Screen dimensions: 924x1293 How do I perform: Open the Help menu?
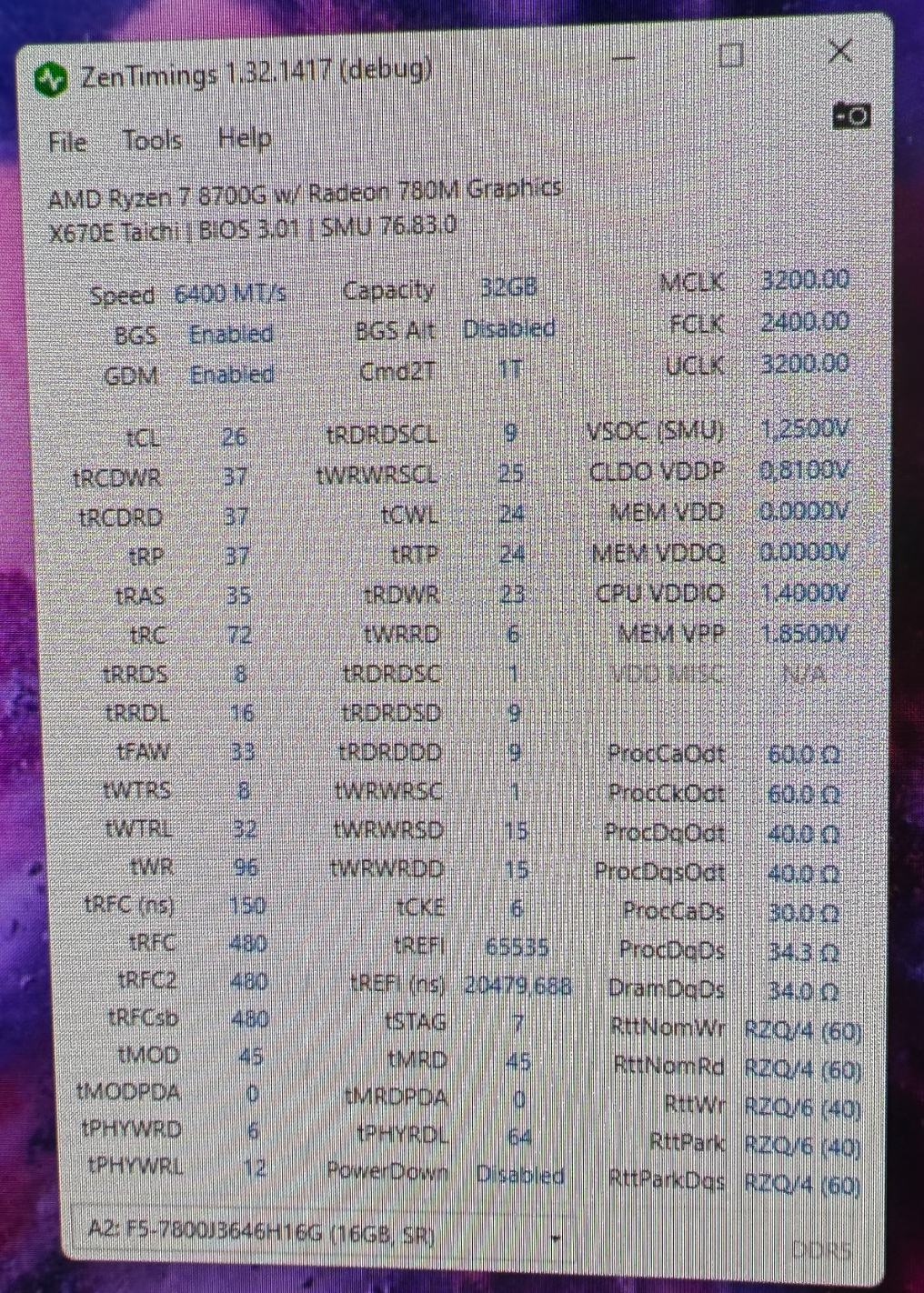[x=244, y=138]
